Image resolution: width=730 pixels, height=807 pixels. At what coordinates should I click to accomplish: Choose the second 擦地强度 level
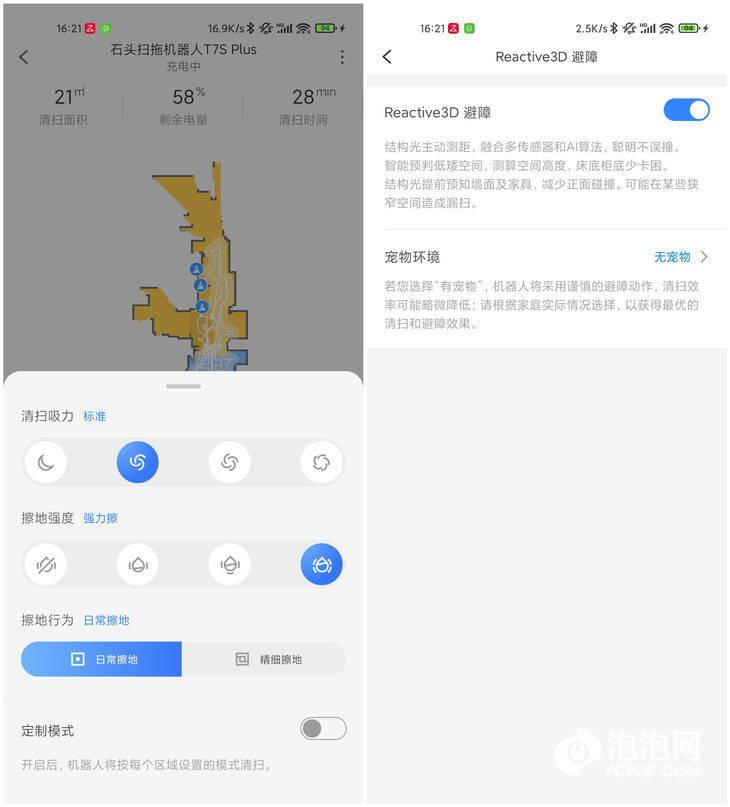pos(138,564)
